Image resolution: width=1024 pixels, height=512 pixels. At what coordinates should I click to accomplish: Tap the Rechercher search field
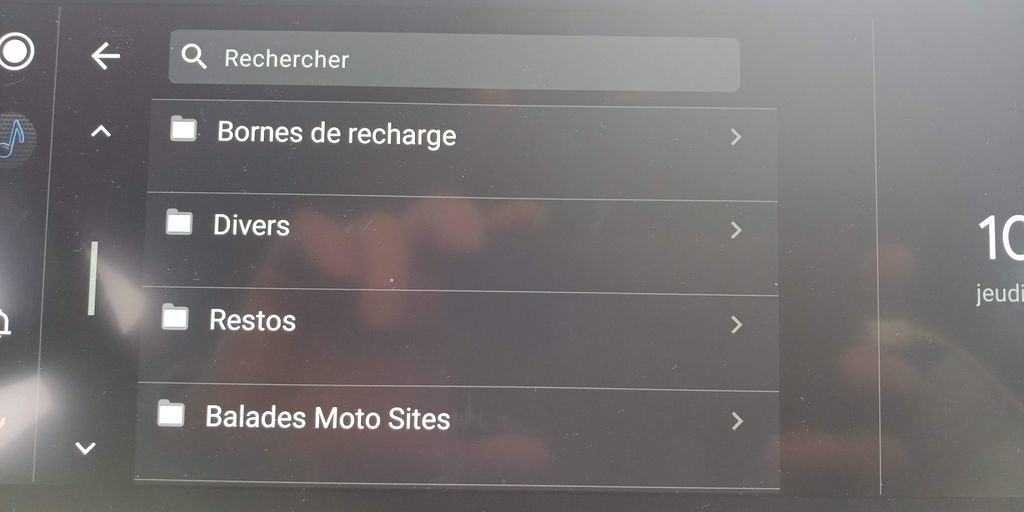(x=455, y=59)
